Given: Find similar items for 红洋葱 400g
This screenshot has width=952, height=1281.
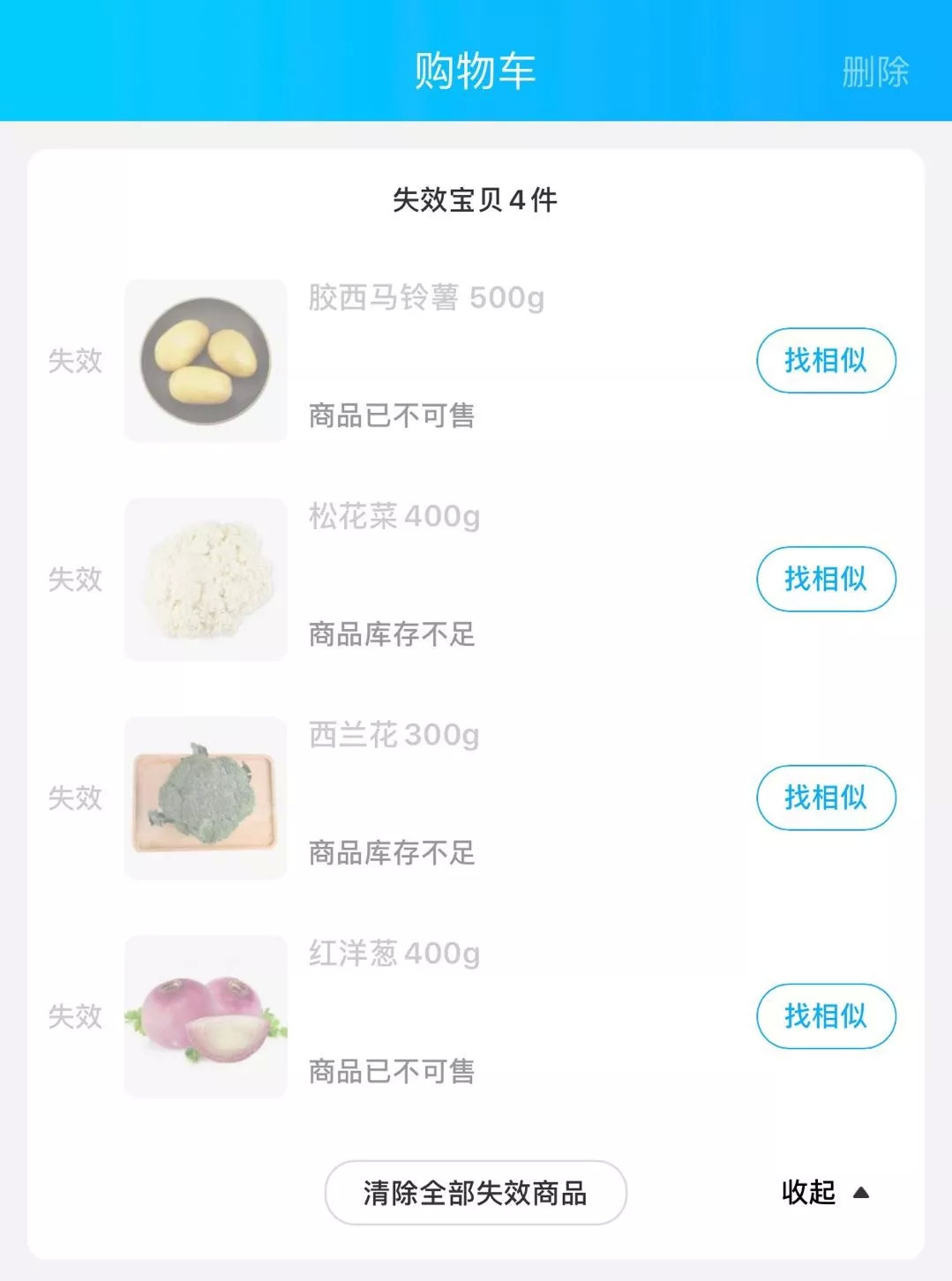Looking at the screenshot, I should click(826, 1016).
